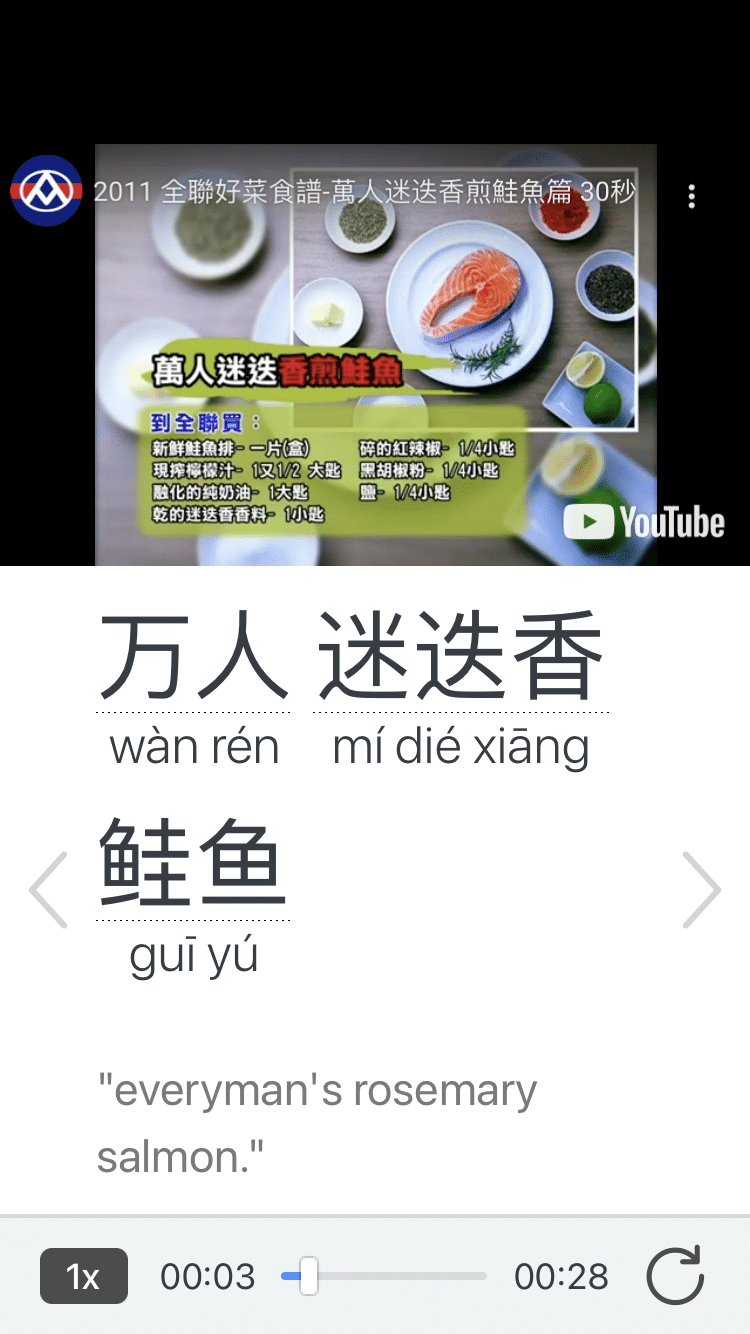Open the video on YouTube
750x1334 pixels.
coord(644,522)
